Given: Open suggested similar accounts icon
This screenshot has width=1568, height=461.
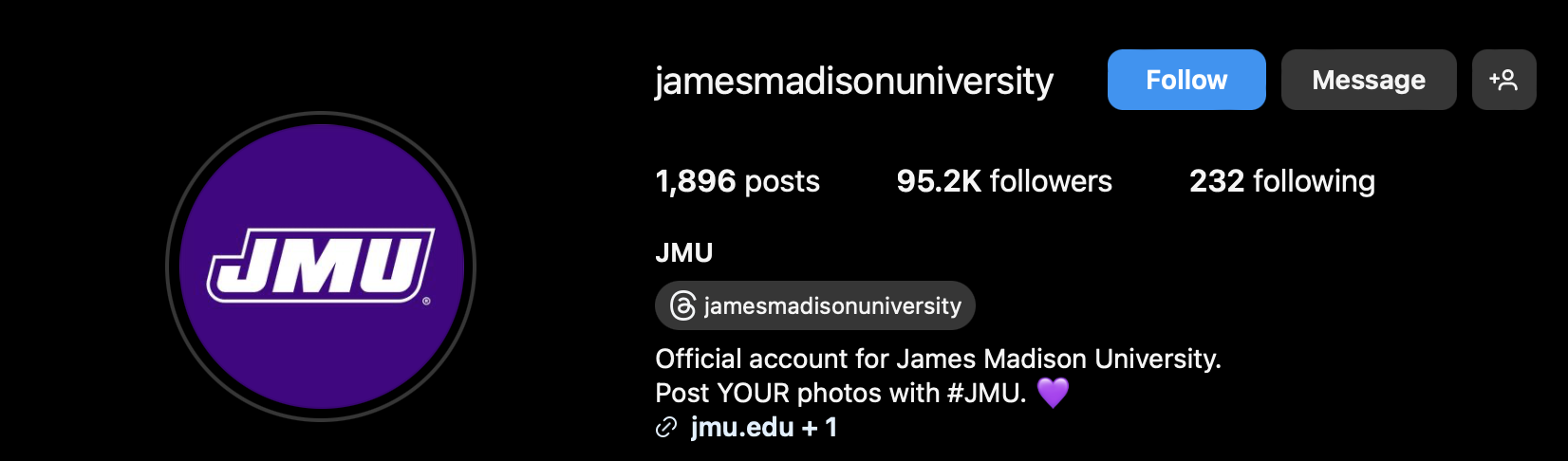Looking at the screenshot, I should click(x=1503, y=80).
